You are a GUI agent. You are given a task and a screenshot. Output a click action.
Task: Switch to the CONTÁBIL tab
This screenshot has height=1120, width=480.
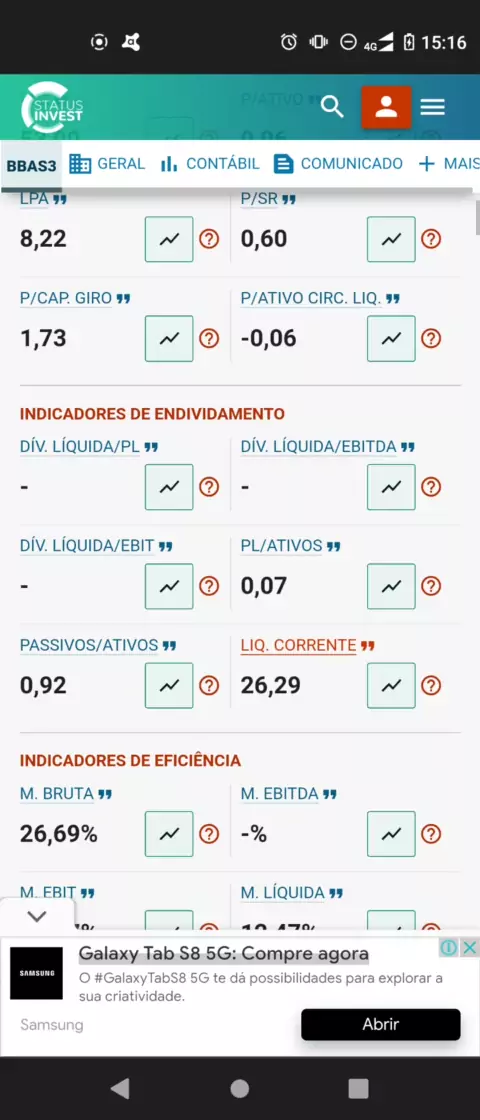coord(209,164)
